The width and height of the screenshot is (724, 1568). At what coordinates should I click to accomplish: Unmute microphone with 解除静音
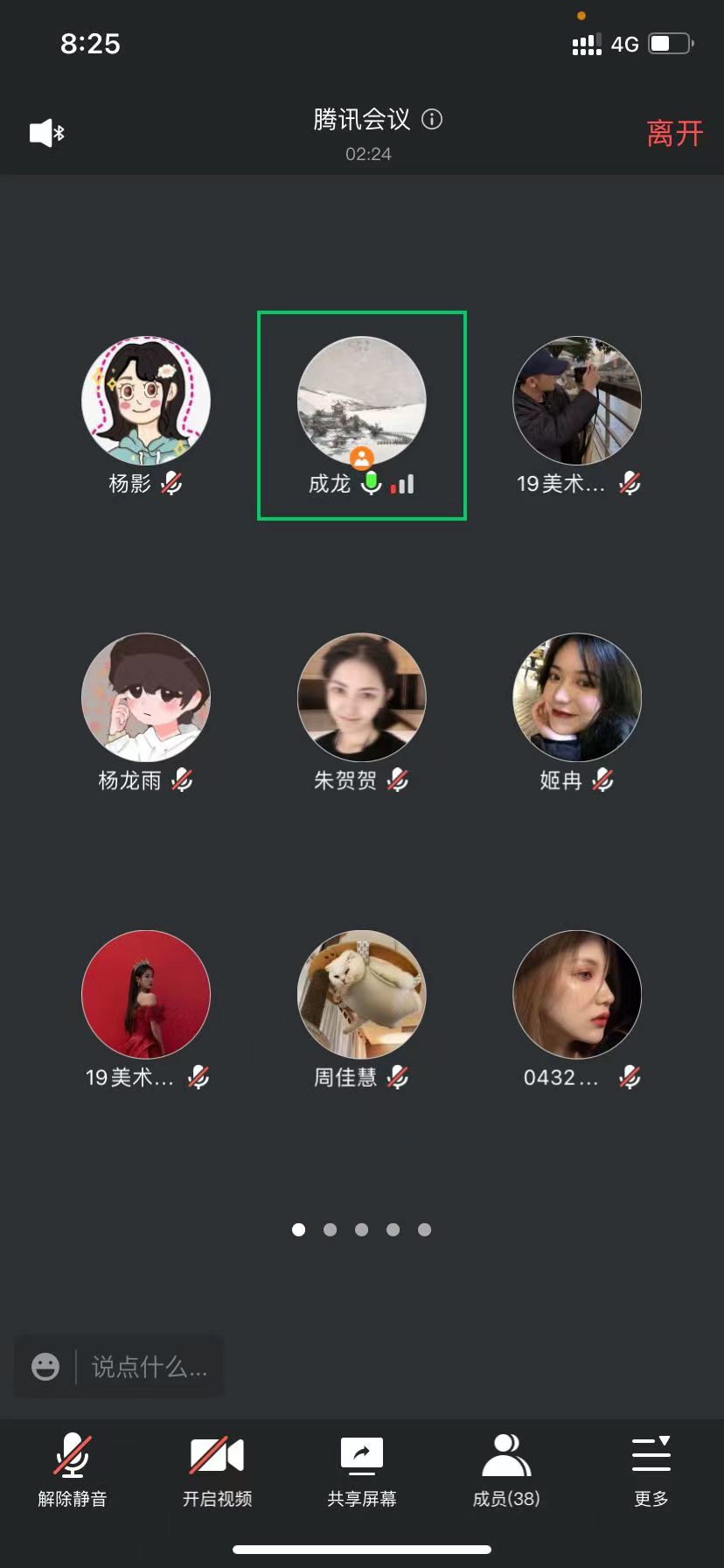[x=73, y=1470]
